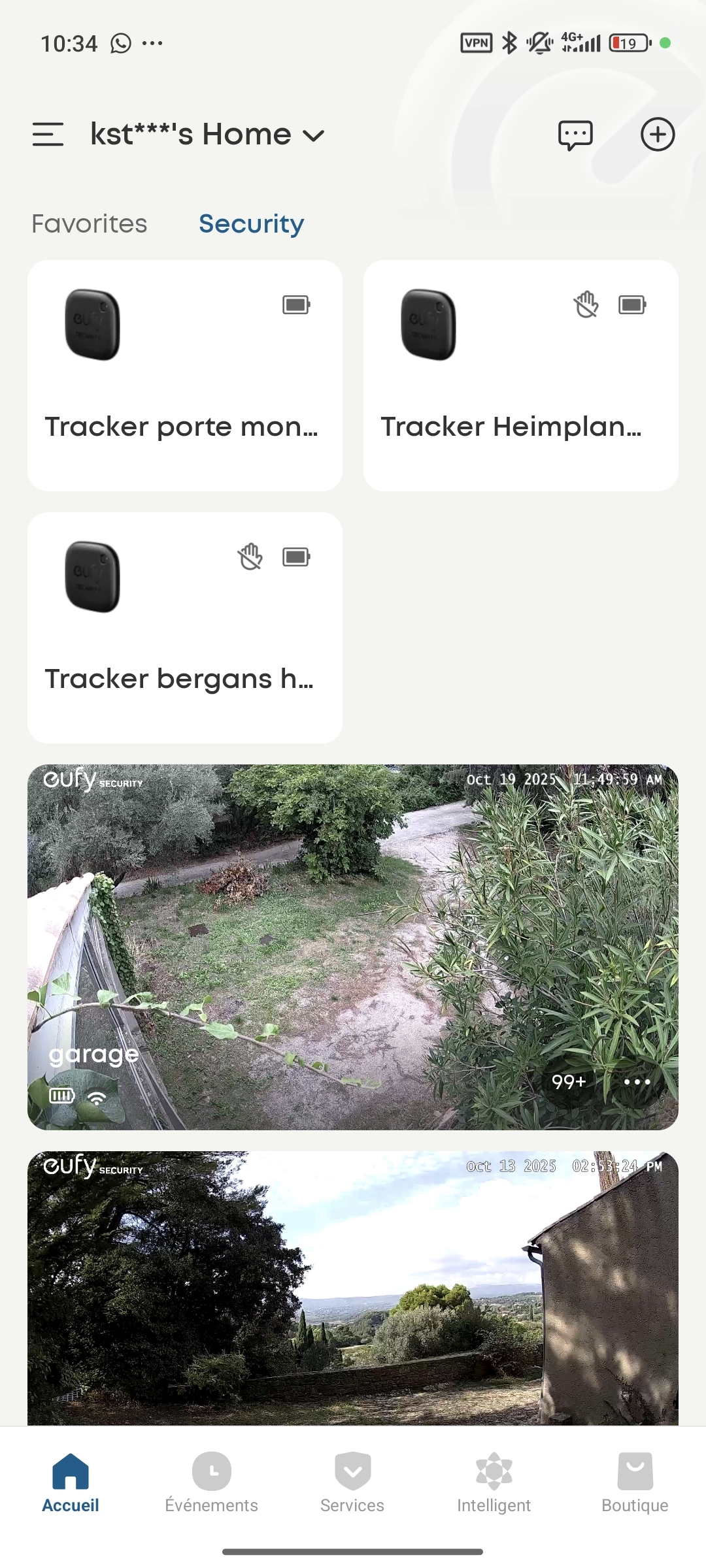The image size is (706, 1568).
Task: Switch to the Intelligent tab
Action: click(x=494, y=1483)
